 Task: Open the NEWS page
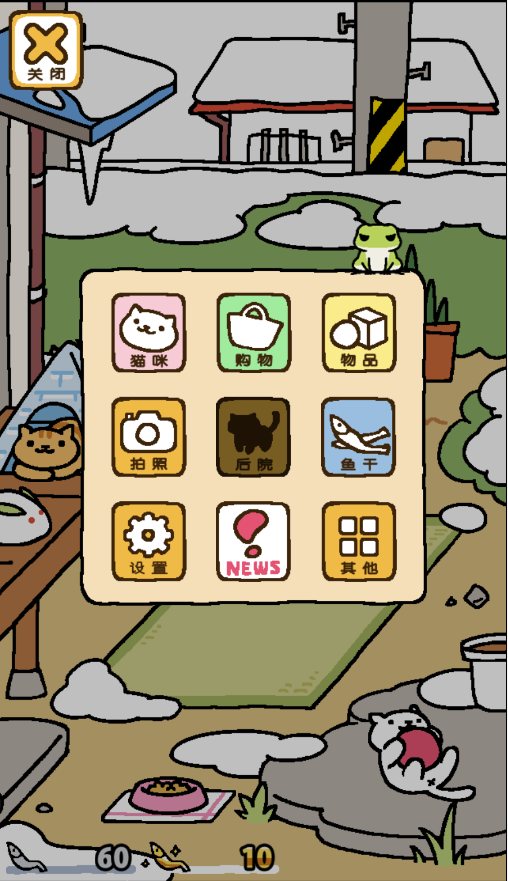coord(253,542)
